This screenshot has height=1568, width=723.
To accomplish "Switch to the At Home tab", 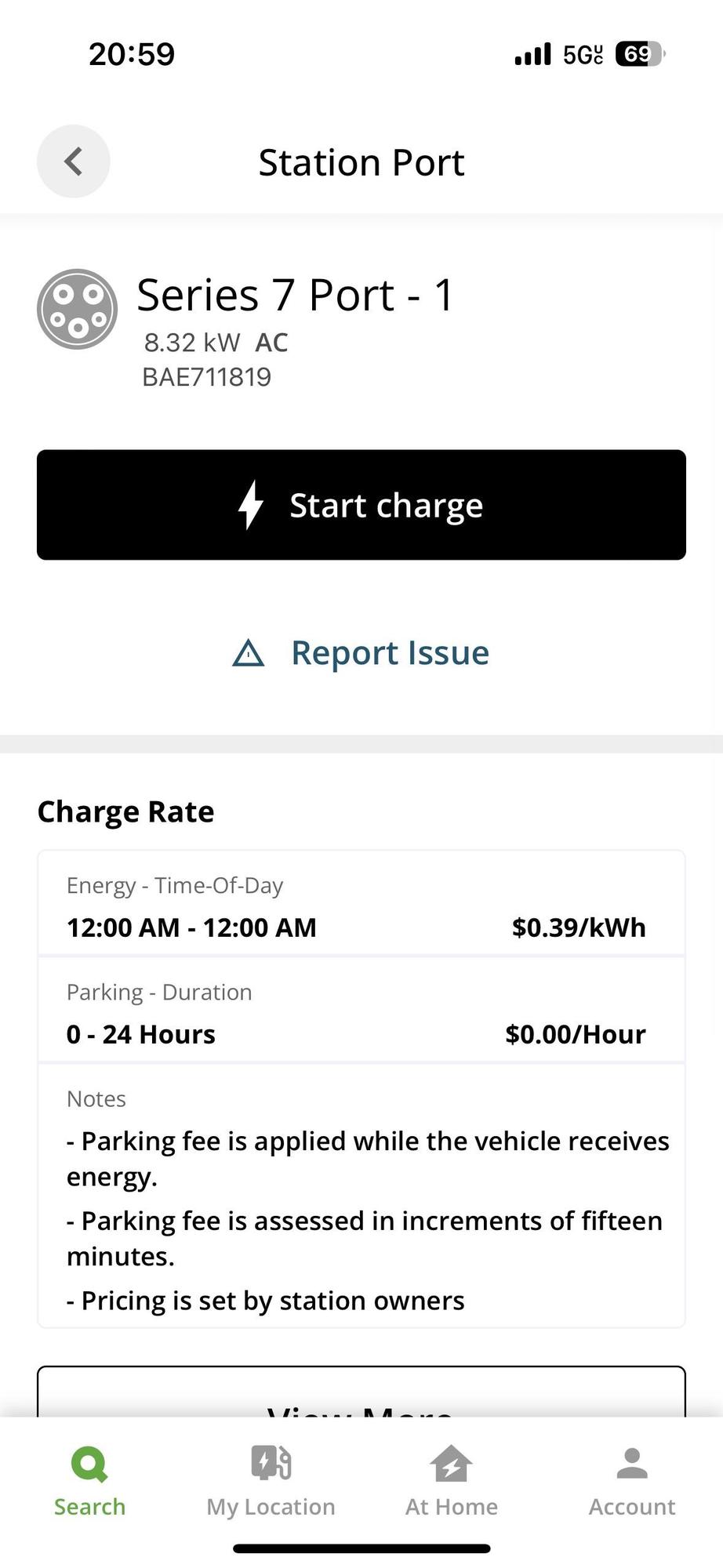I will 451,1480.
